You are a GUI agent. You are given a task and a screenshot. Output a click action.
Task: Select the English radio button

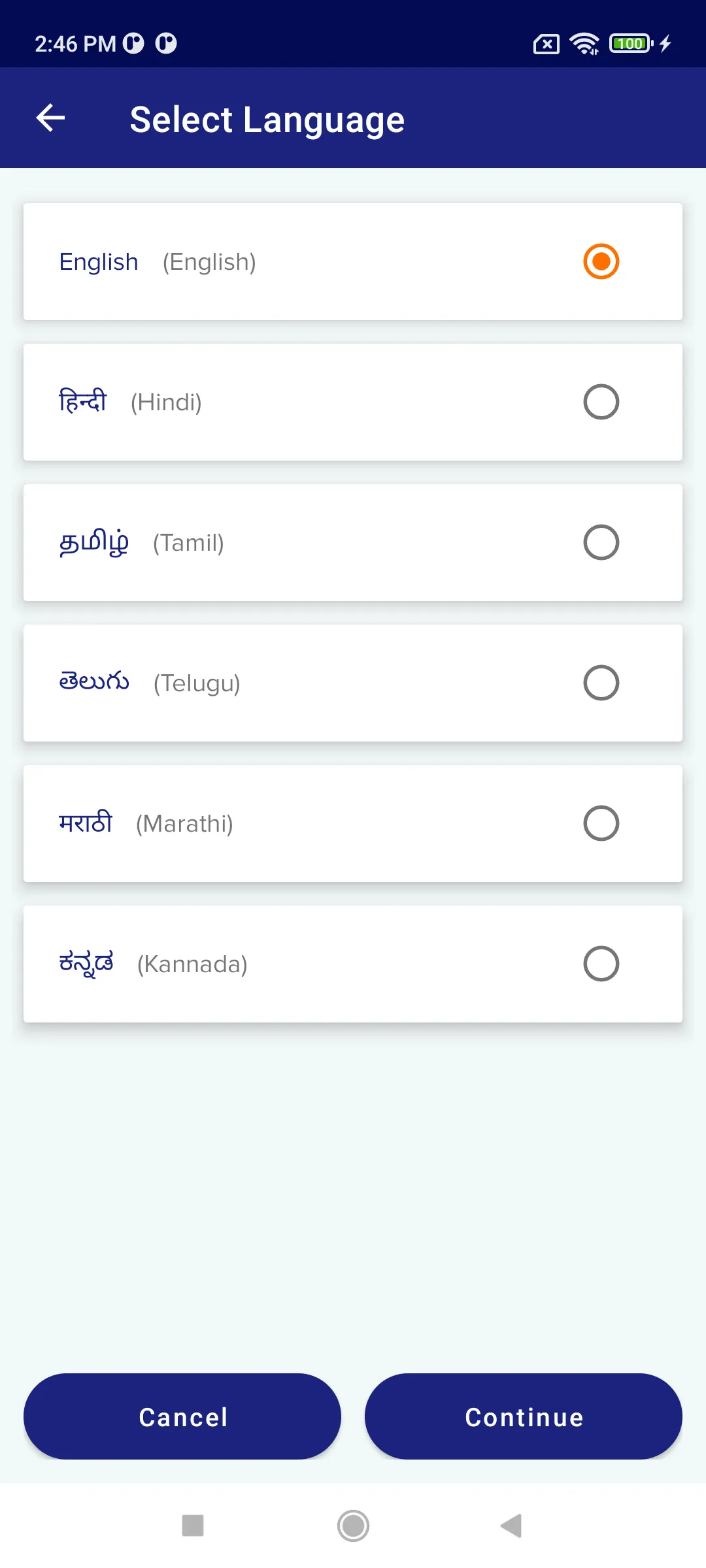pos(601,261)
